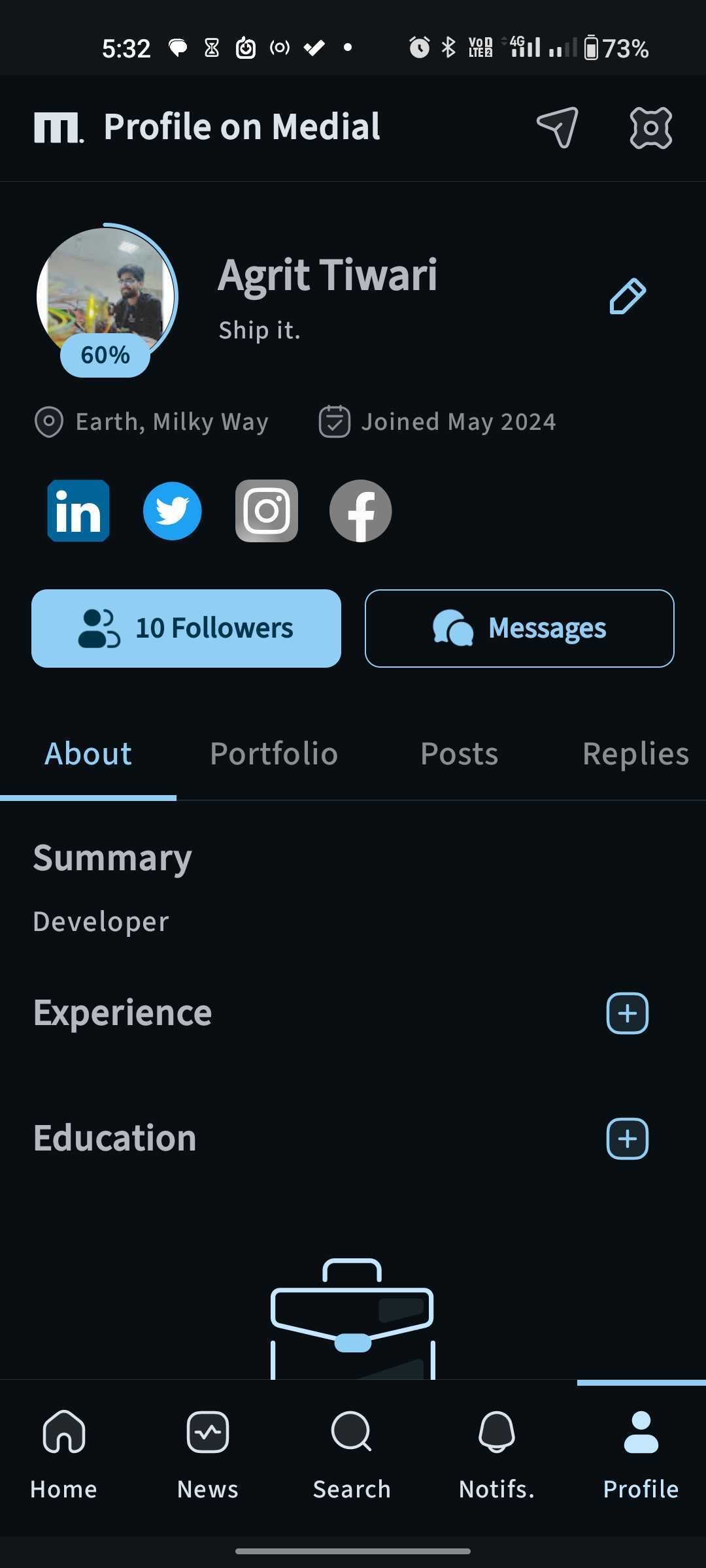This screenshot has height=1568, width=706.
Task: Open Messages
Action: click(x=520, y=629)
